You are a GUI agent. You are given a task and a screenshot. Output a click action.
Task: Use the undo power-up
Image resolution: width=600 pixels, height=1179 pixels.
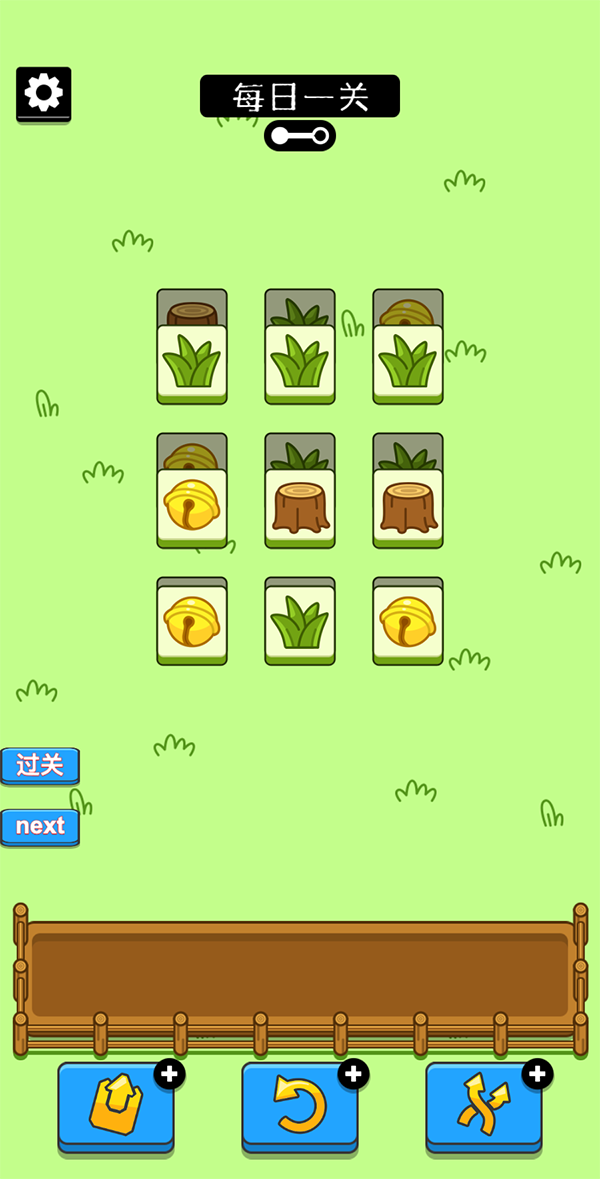(x=299, y=1106)
